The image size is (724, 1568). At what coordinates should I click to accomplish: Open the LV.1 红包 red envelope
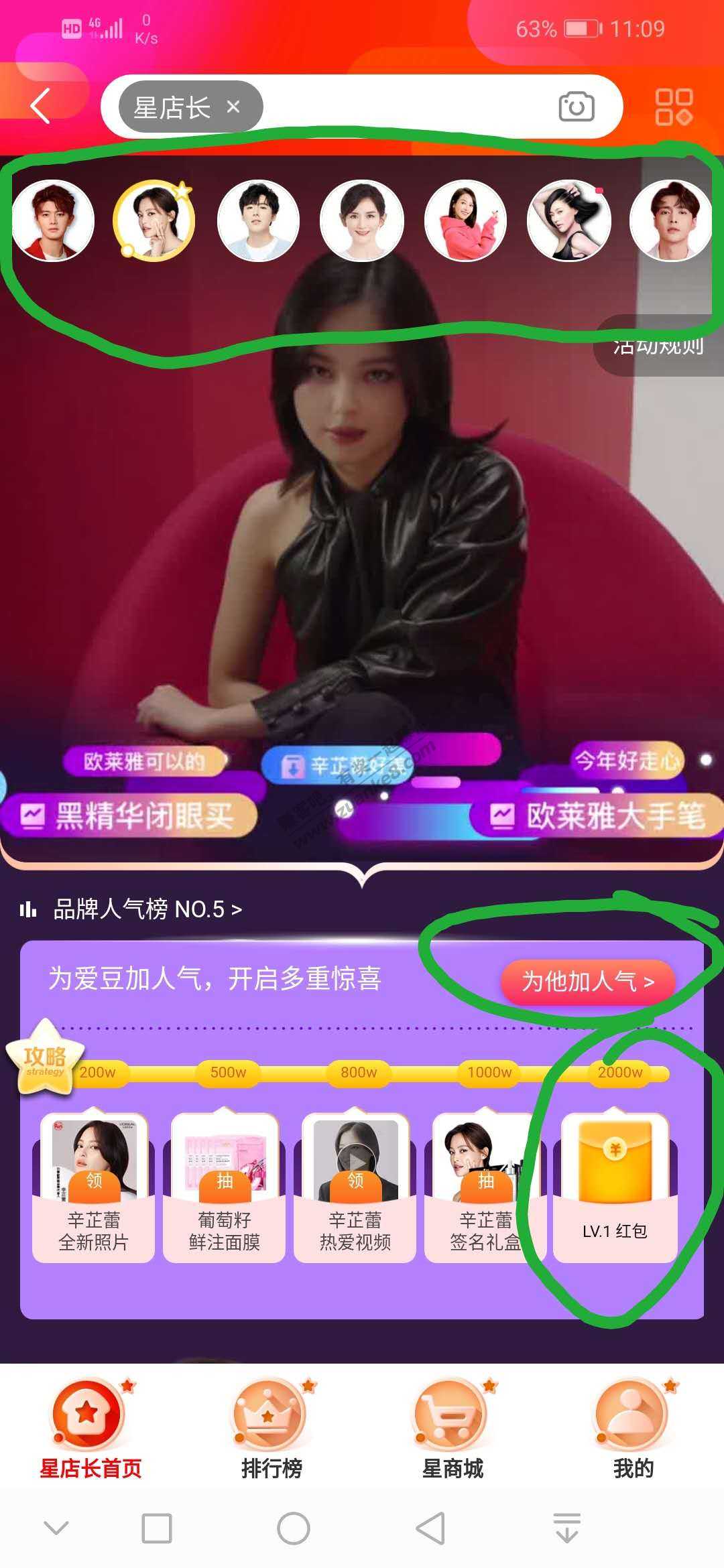pos(615,1186)
